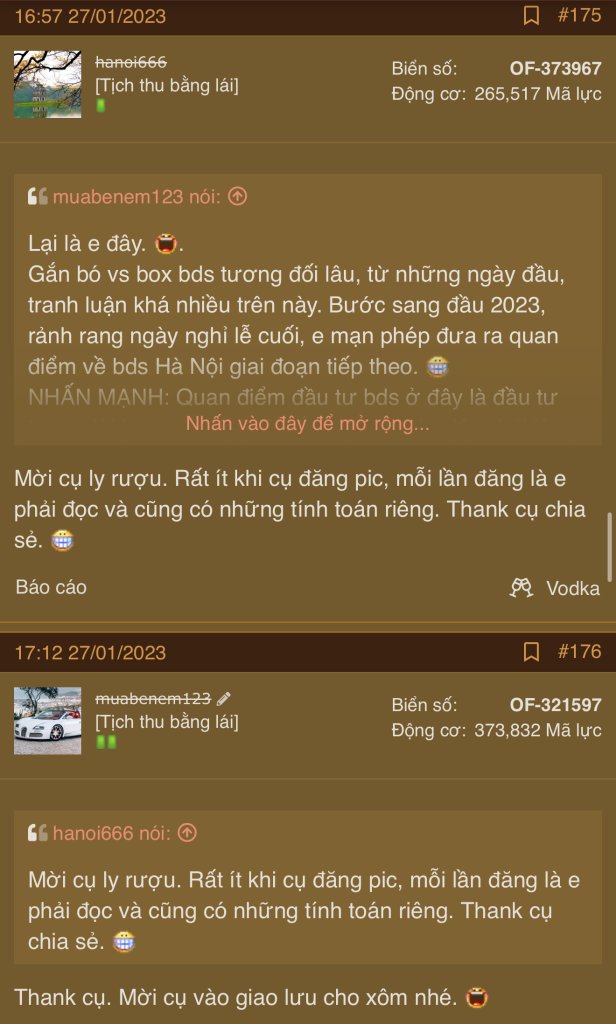Image resolution: width=616 pixels, height=1024 pixels.
Task: Jump to muabenem123's quoted original post
Action: (237, 197)
